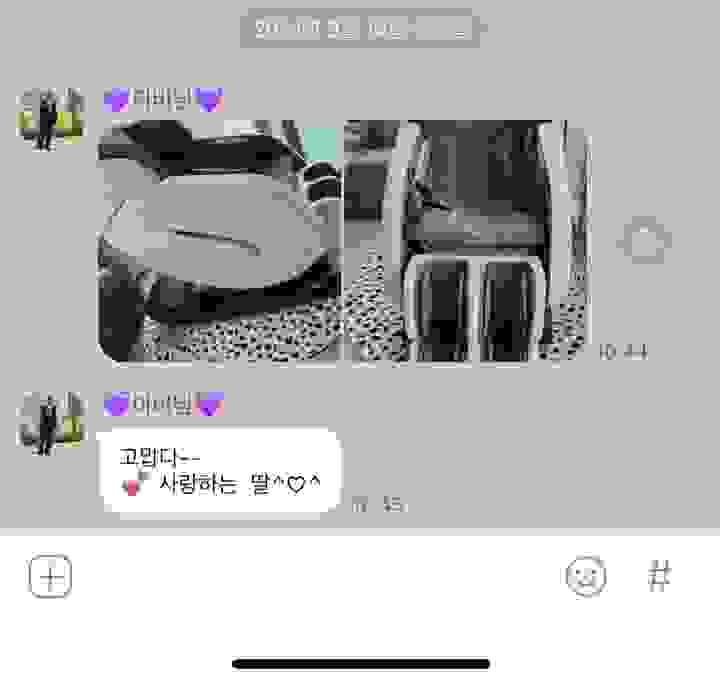Open the sender's profile picture beside the photos
Image resolution: width=720 pixels, height=684 pixels.
(48, 119)
